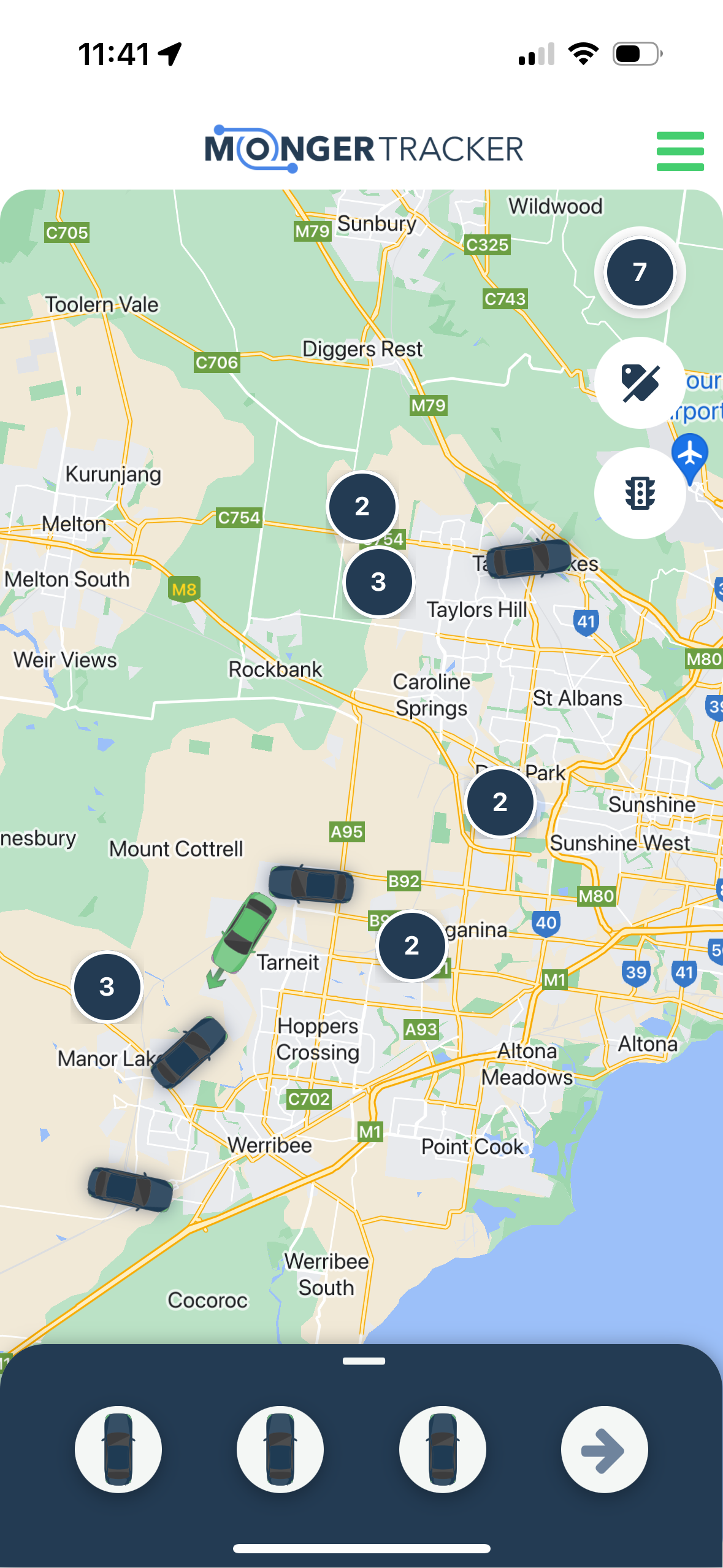Tap the bottom panel's drag handle

point(364,1361)
